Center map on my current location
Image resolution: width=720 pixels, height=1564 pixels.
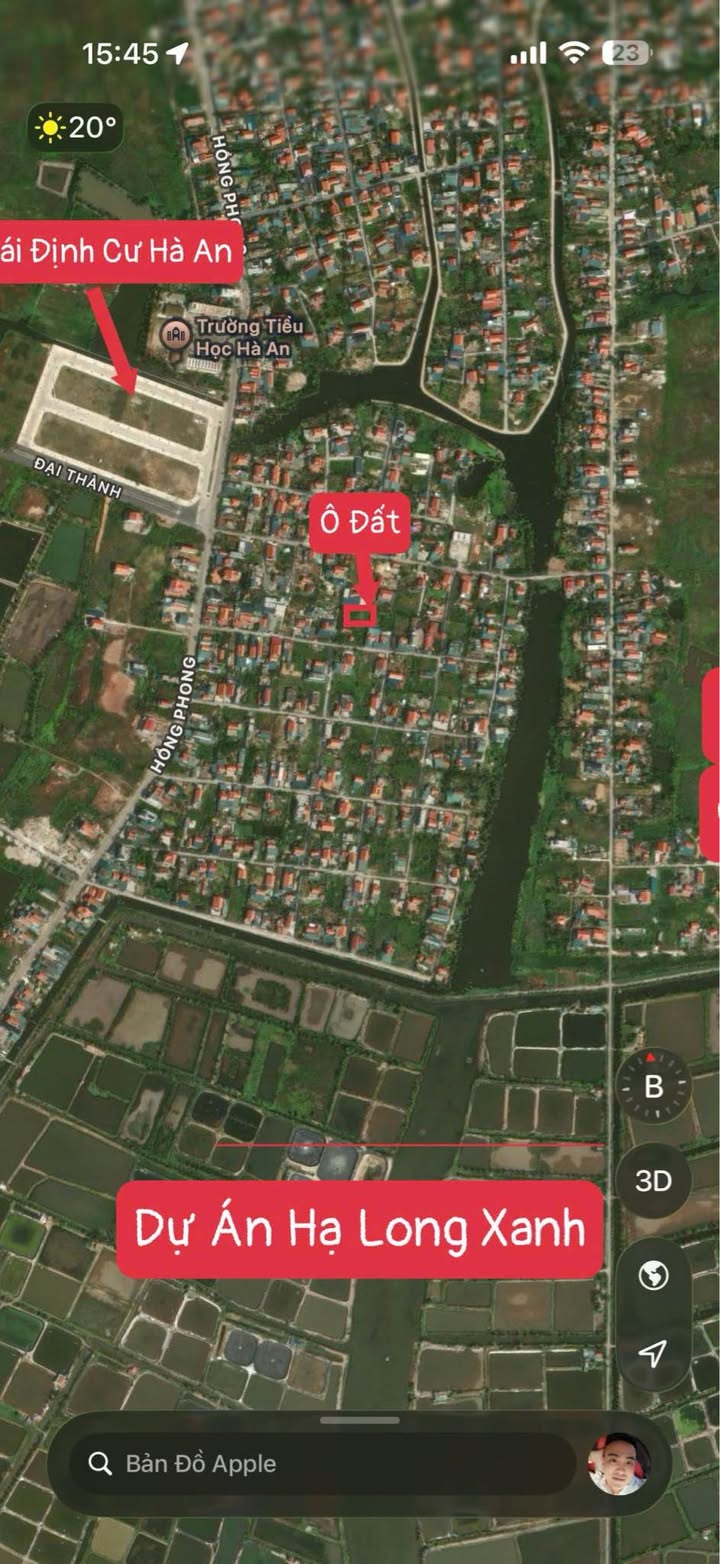click(x=653, y=1354)
